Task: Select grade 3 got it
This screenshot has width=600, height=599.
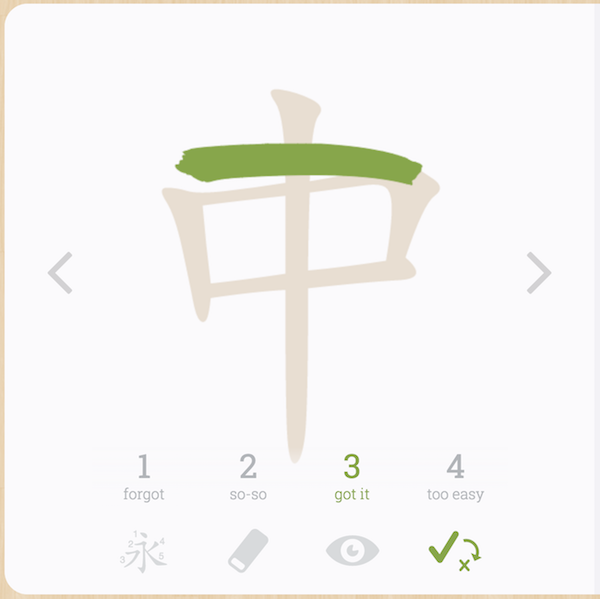Action: click(x=351, y=476)
